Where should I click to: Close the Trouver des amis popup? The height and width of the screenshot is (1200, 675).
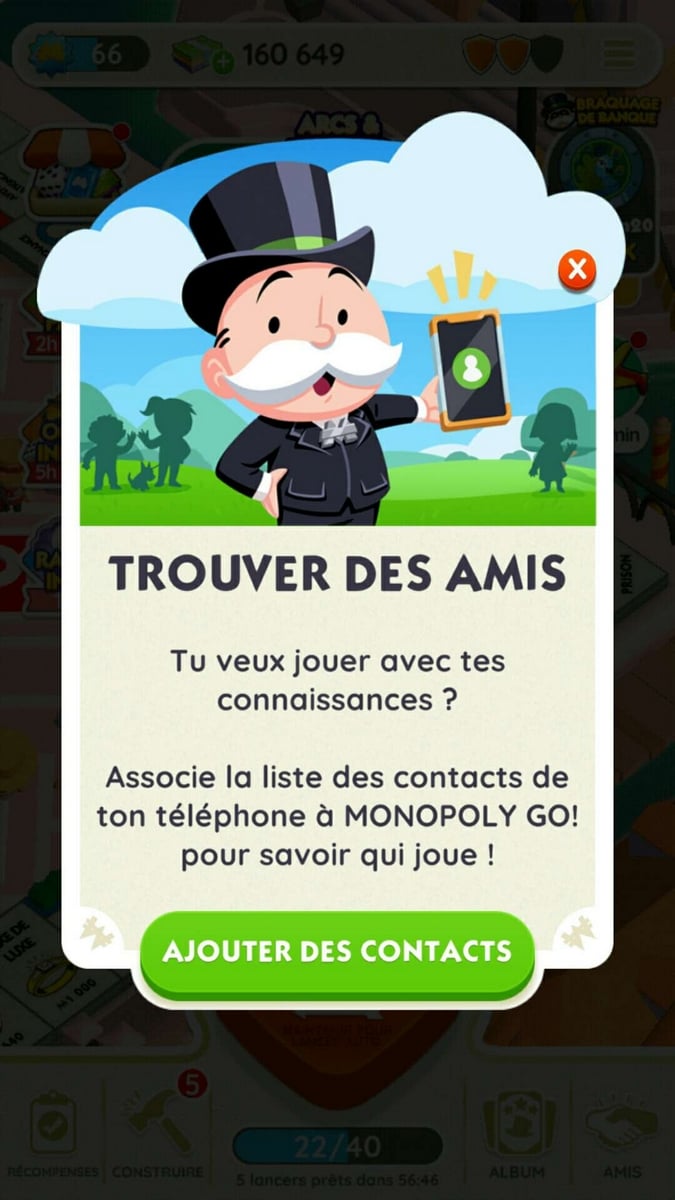coord(577,268)
